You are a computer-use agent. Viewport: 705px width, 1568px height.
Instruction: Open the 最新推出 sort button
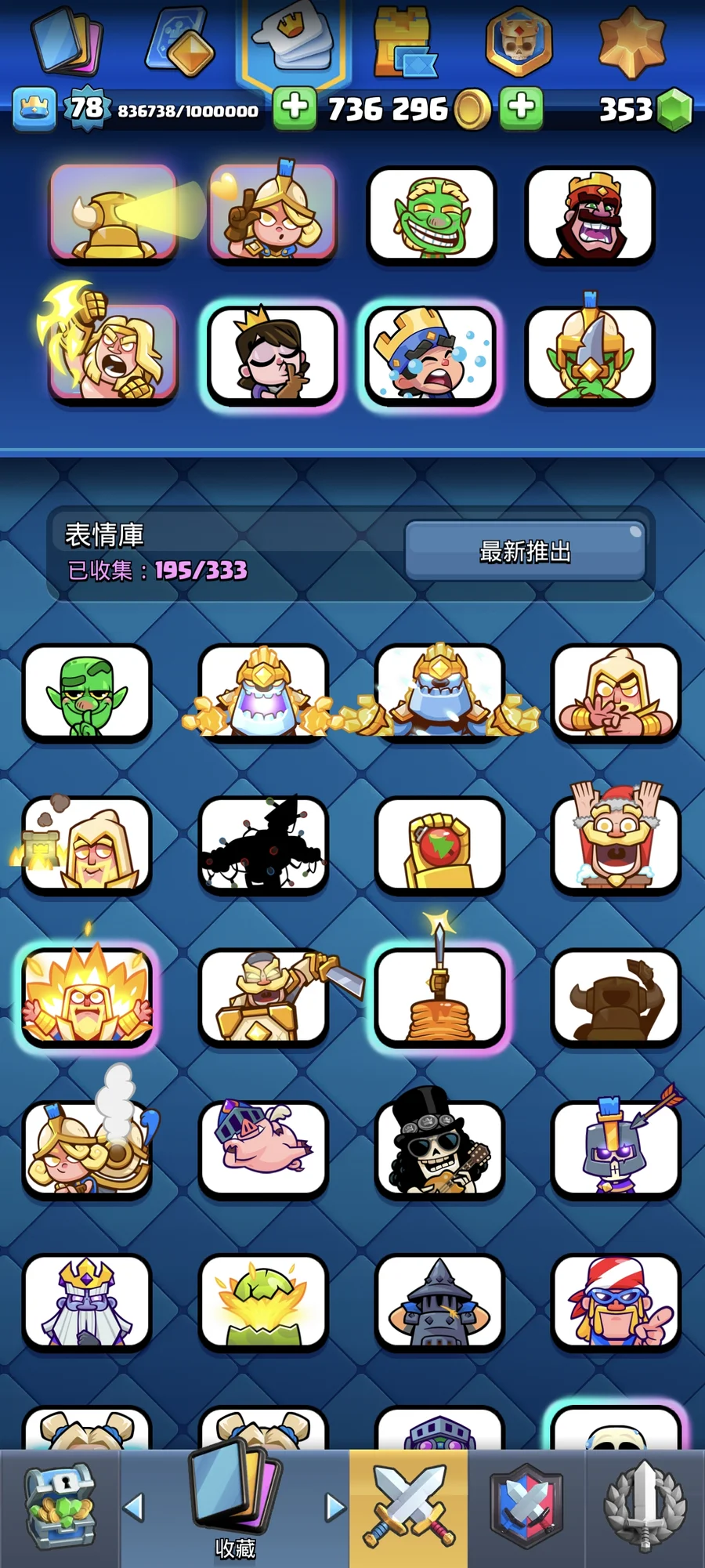coord(525,552)
